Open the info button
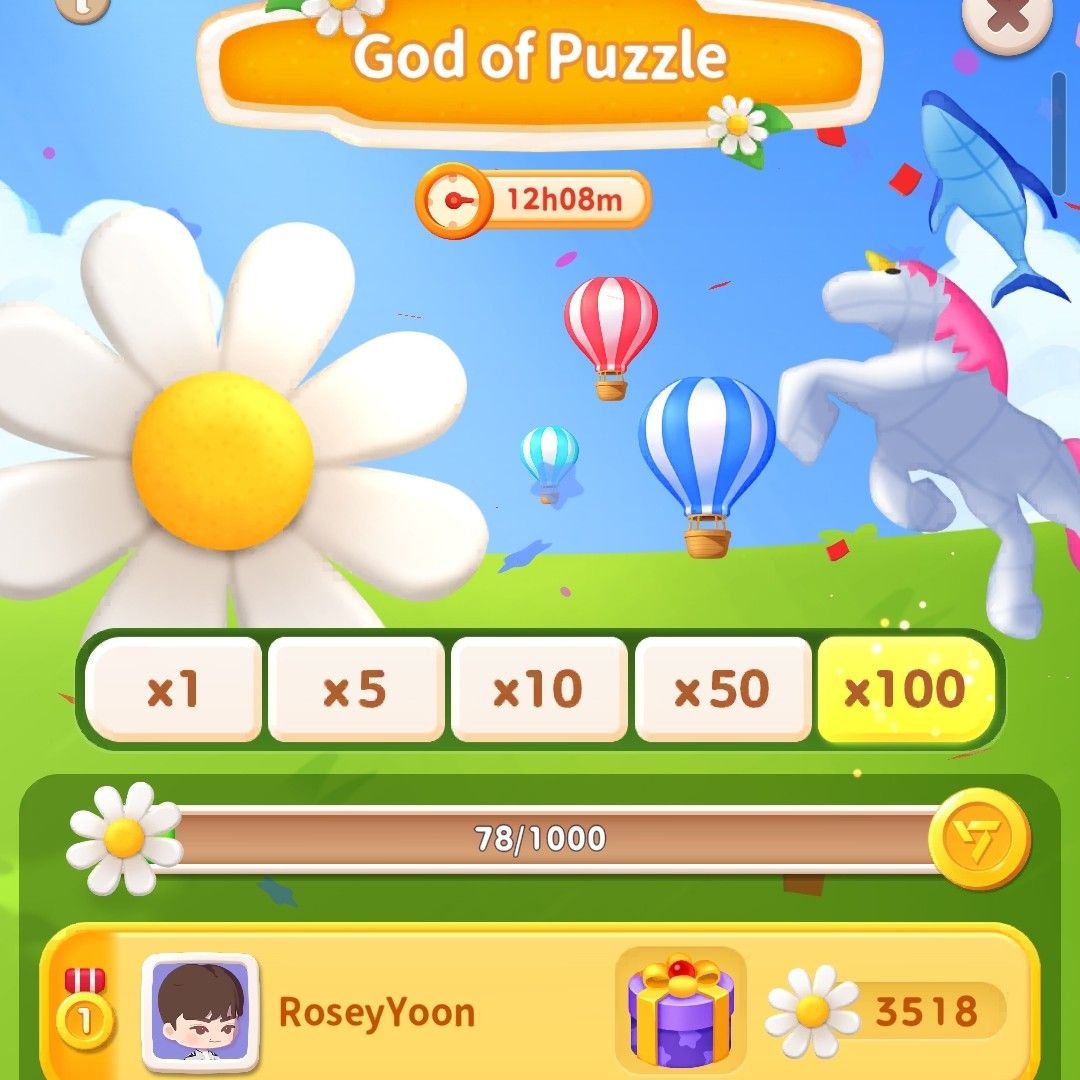1080x1080 pixels. 82,7
